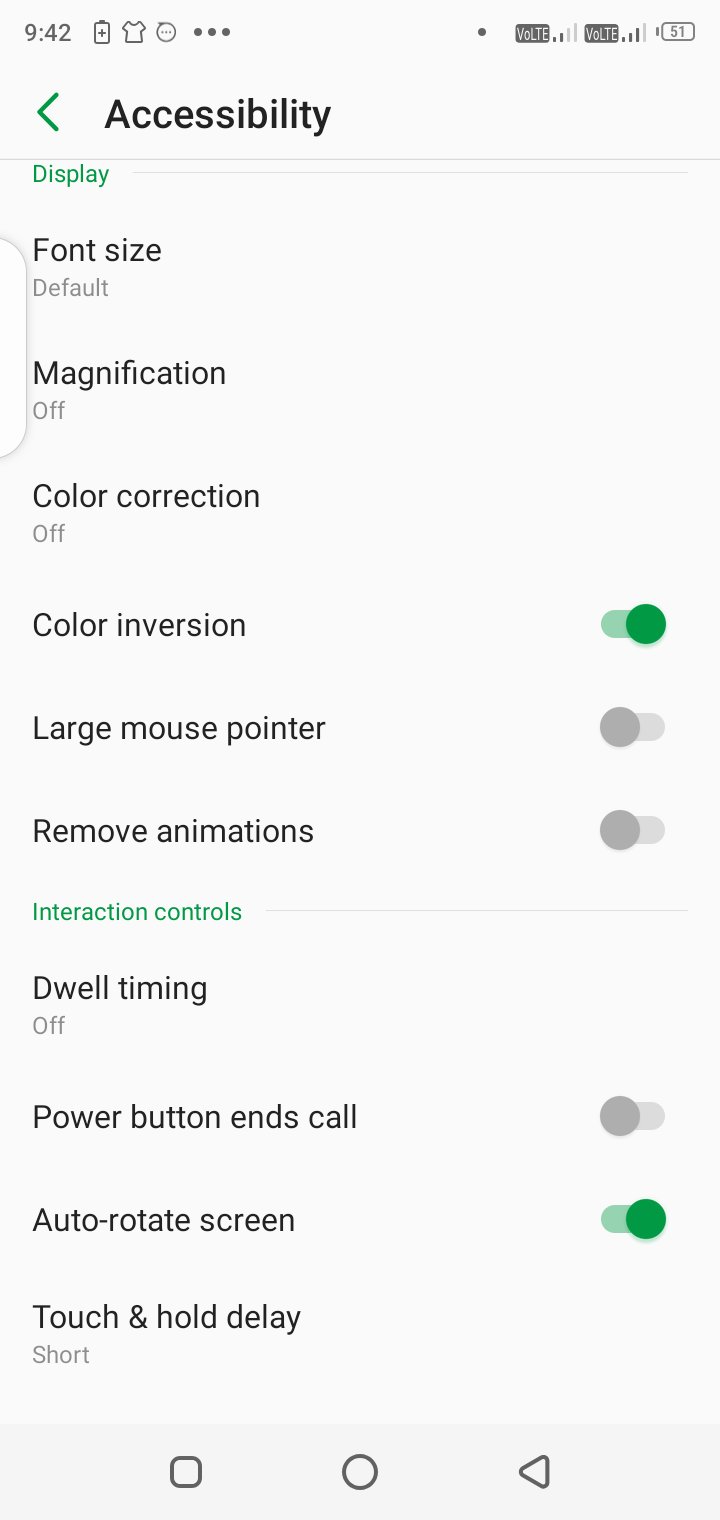This screenshot has height=1520, width=720.
Task: Turn off Color inversion
Action: tap(633, 625)
